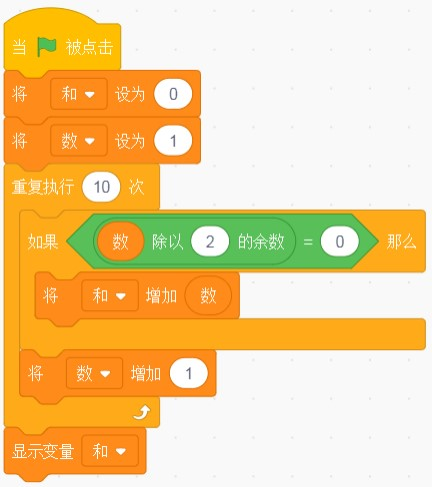
Task: Edit the divisor 2 in 除以…的余数 block
Action: click(x=210, y=242)
